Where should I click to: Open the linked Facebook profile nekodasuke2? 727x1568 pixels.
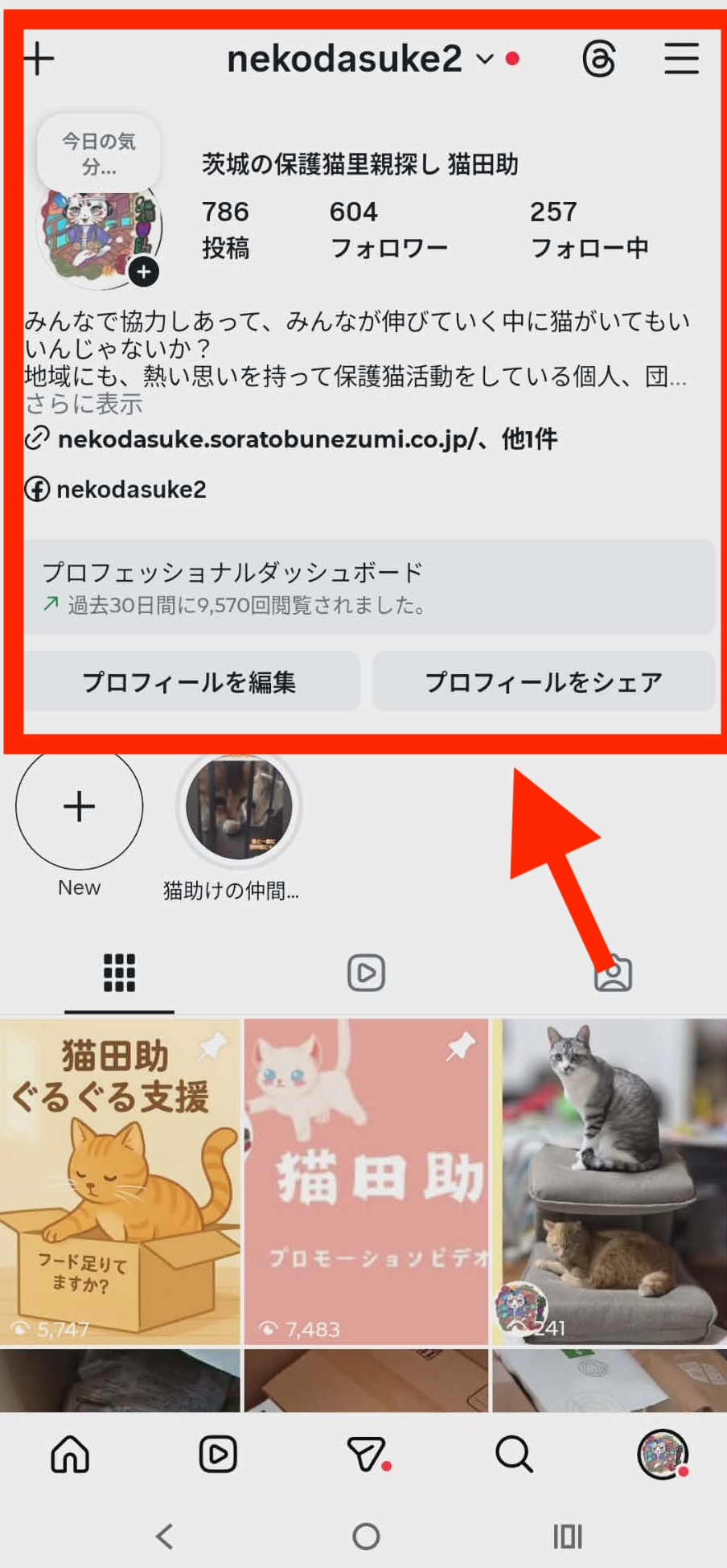click(130, 489)
